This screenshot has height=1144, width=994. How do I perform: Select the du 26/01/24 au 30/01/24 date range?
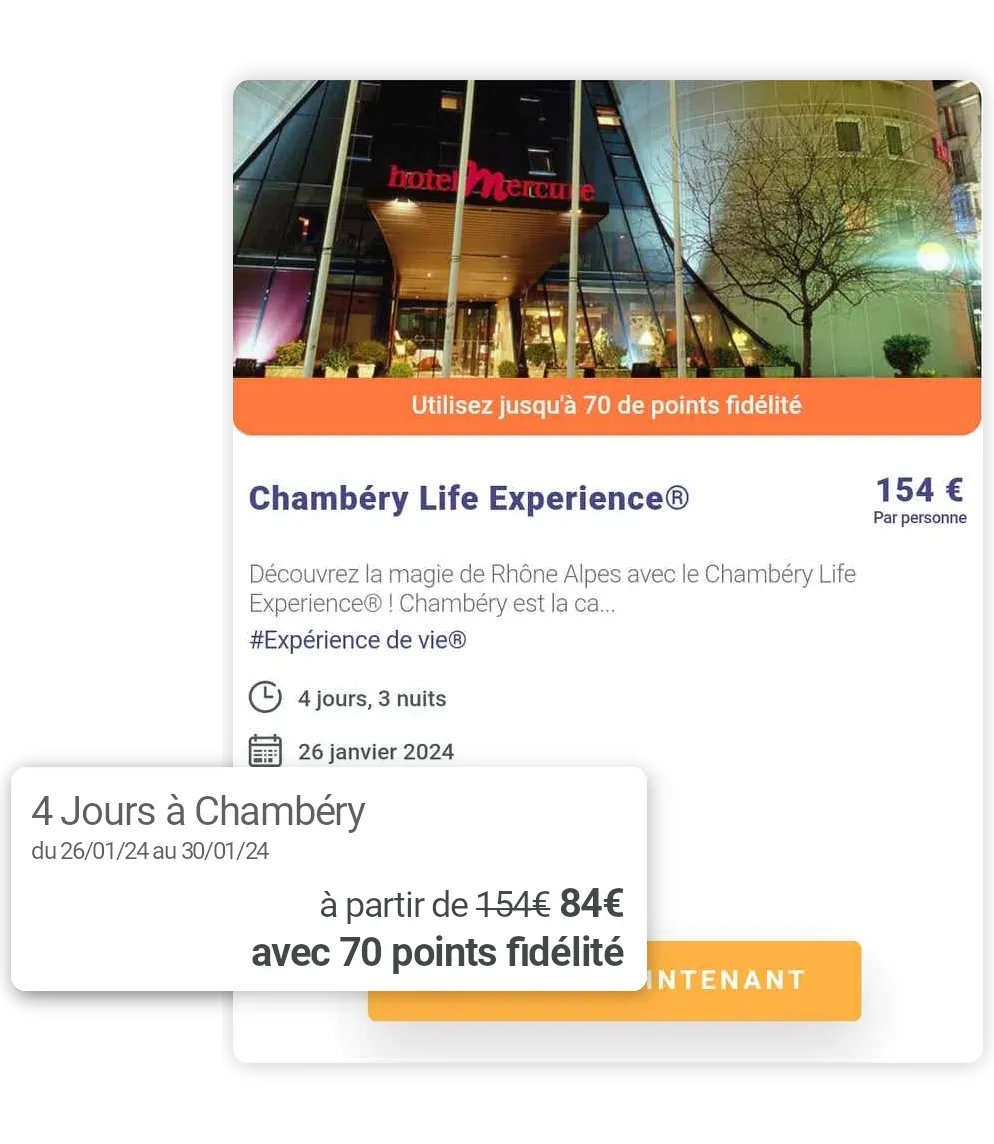tap(150, 851)
